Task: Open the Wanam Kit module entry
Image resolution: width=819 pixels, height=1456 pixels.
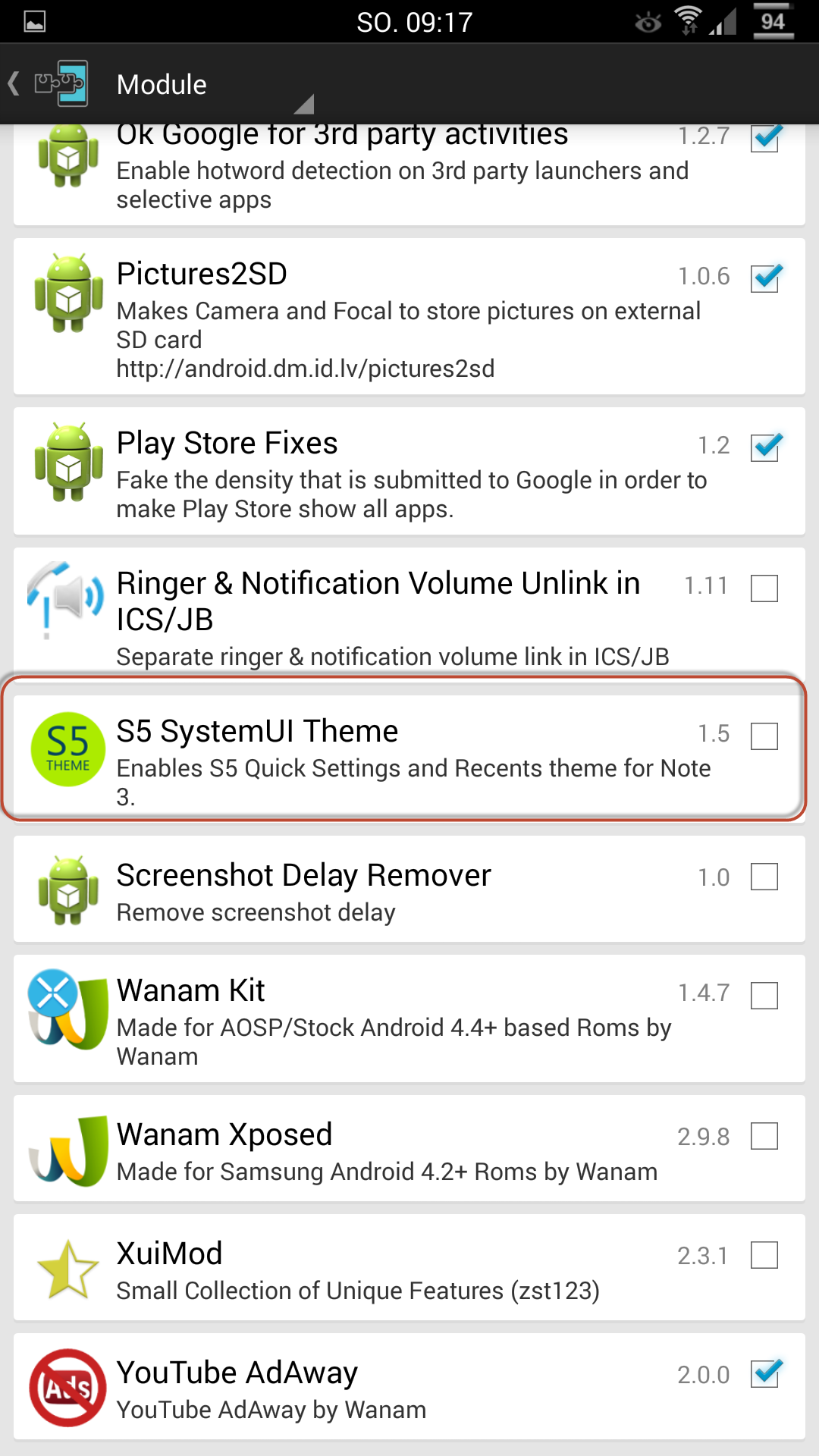Action: [x=409, y=1018]
